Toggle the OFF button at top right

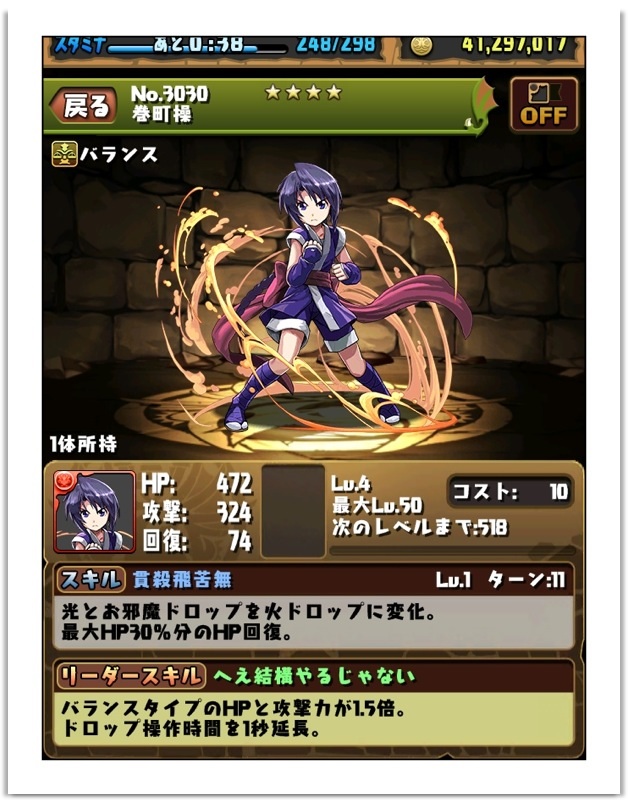coord(543,104)
